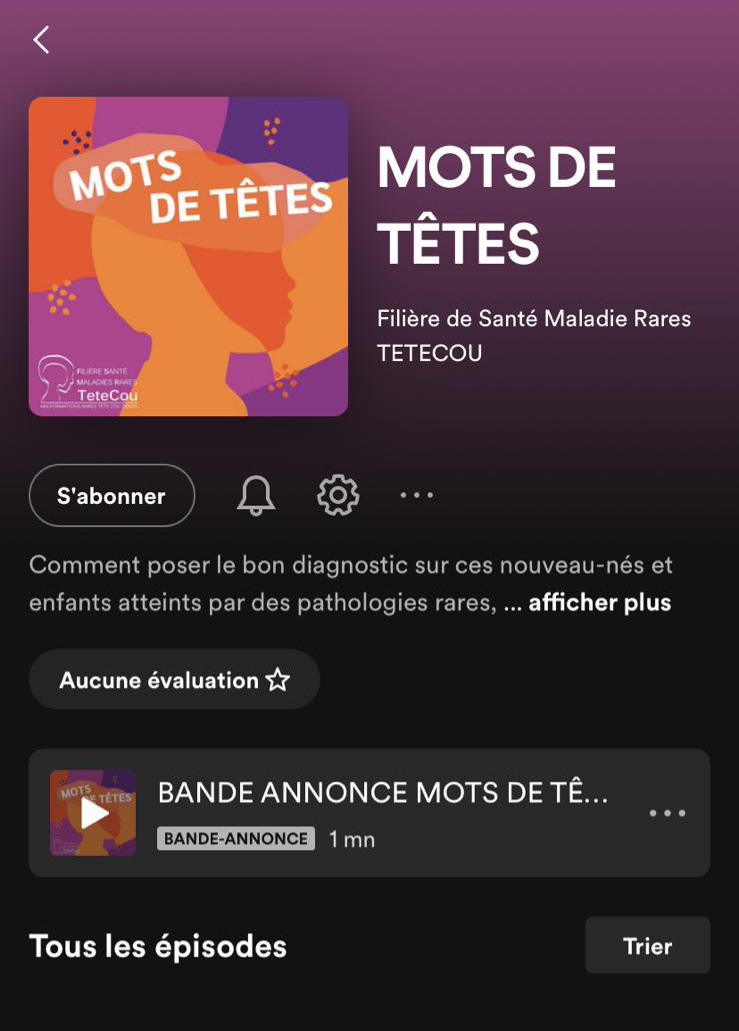Enable episode notifications with the bell

pos(255,494)
